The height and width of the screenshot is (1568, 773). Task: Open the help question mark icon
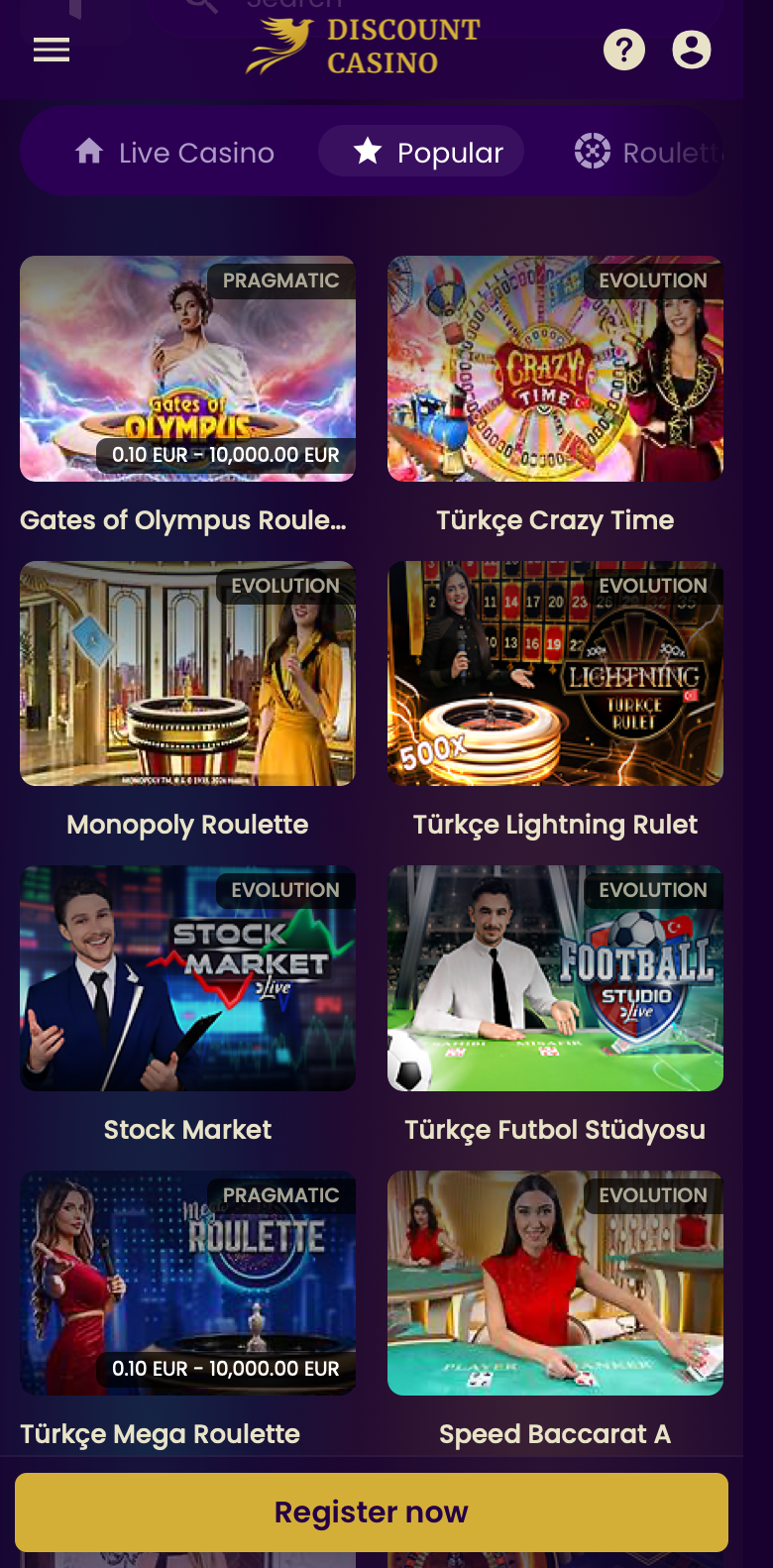[x=624, y=49]
